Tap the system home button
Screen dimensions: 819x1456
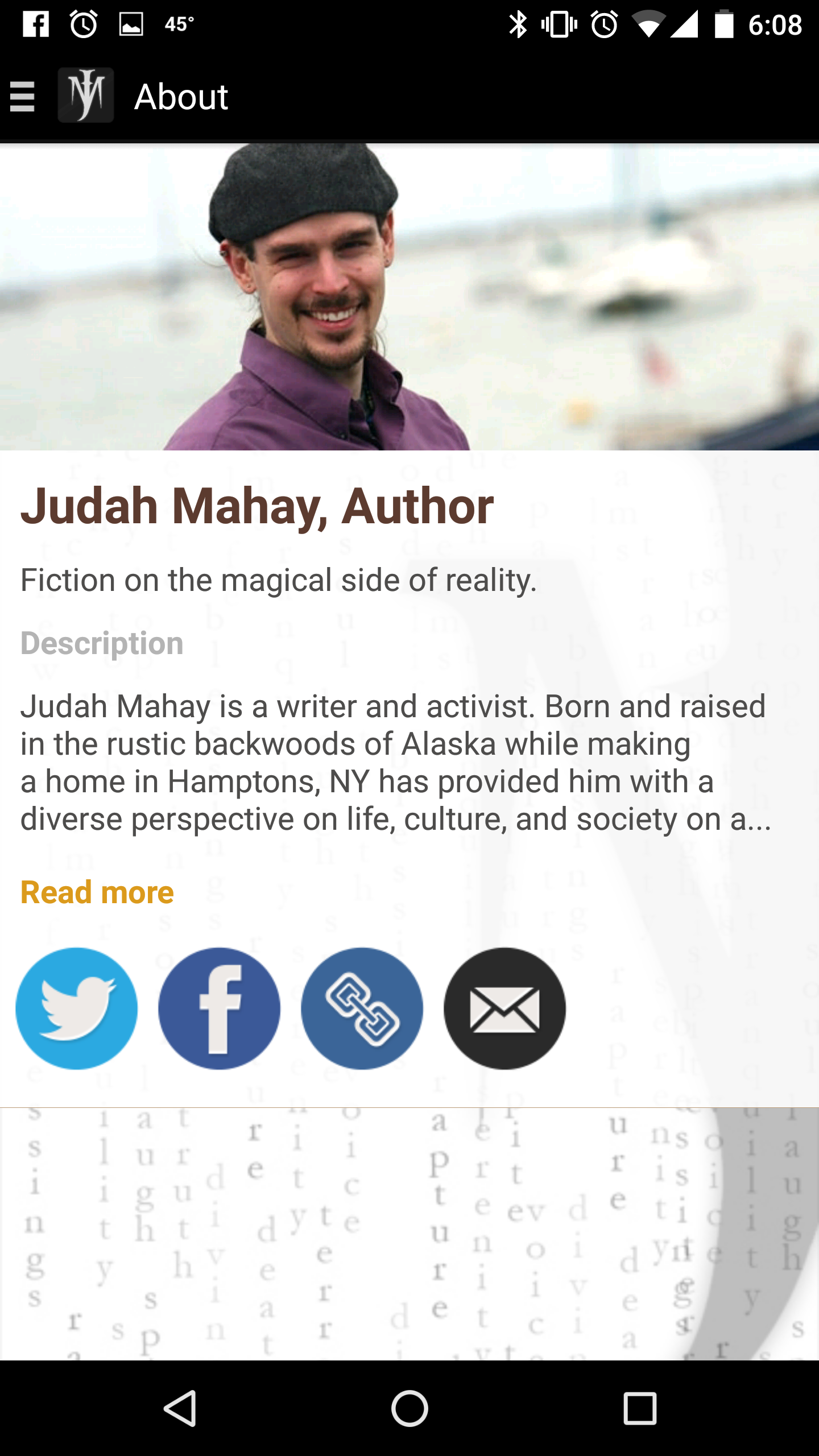[x=409, y=1408]
